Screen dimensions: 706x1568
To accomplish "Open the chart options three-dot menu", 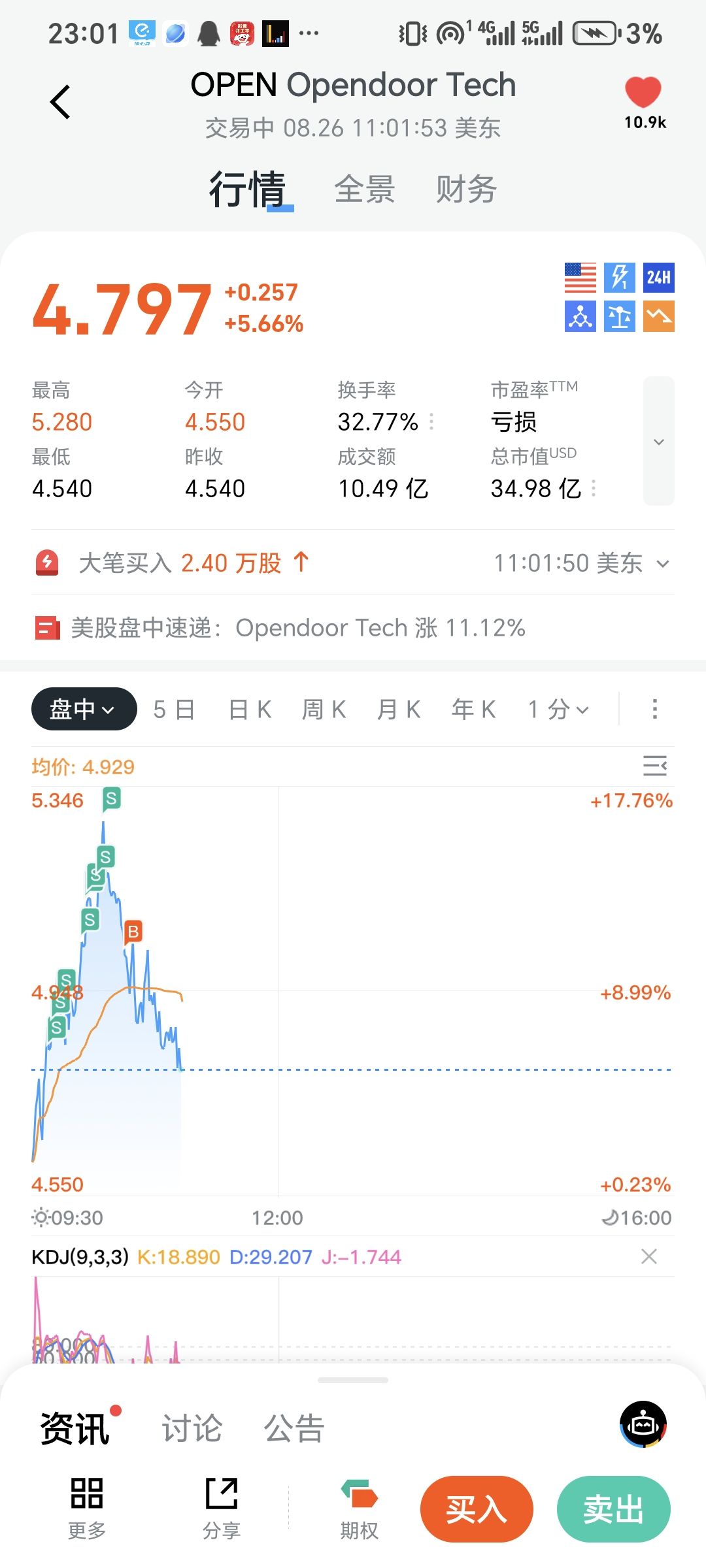I will coord(654,710).
